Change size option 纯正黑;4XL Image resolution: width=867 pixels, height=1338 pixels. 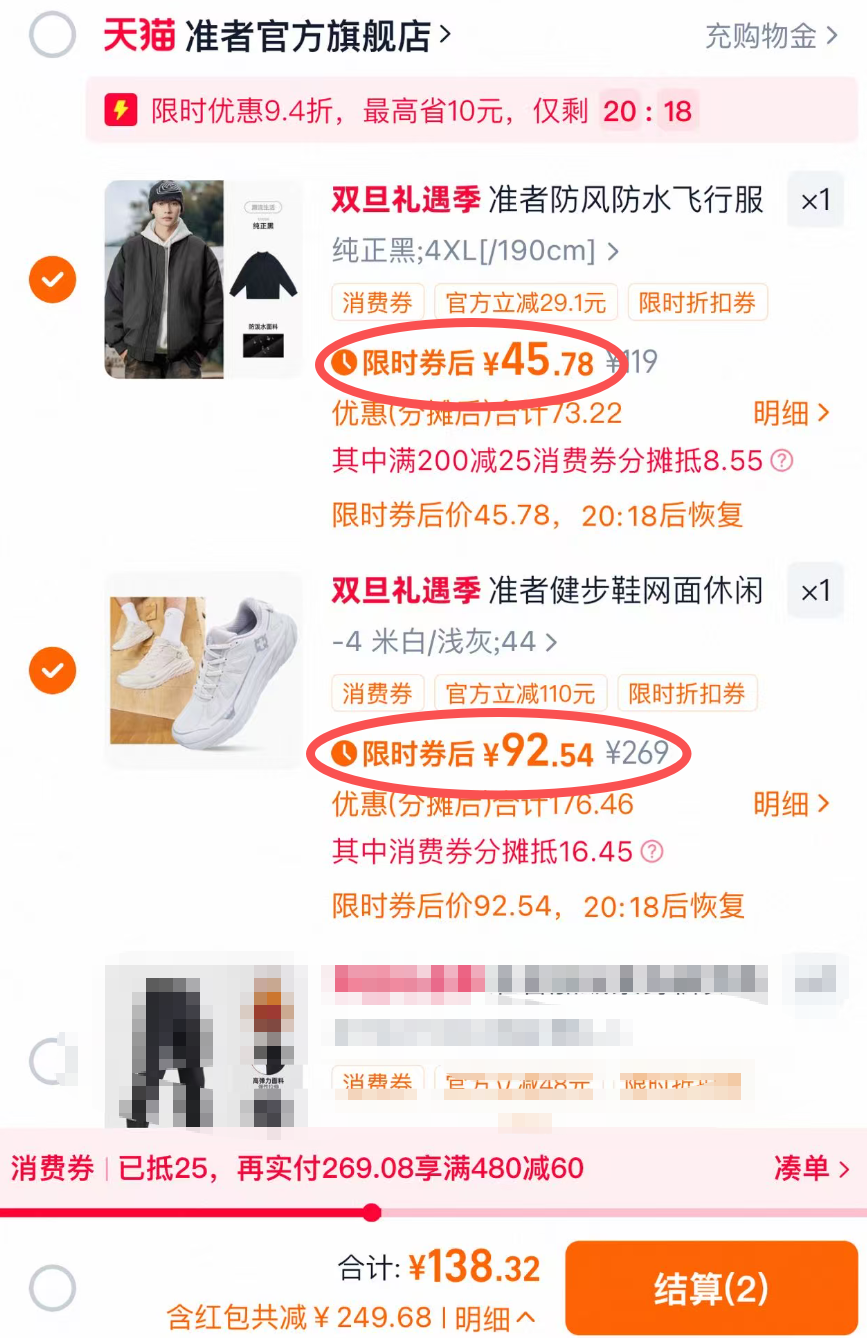pyautogui.click(x=475, y=250)
